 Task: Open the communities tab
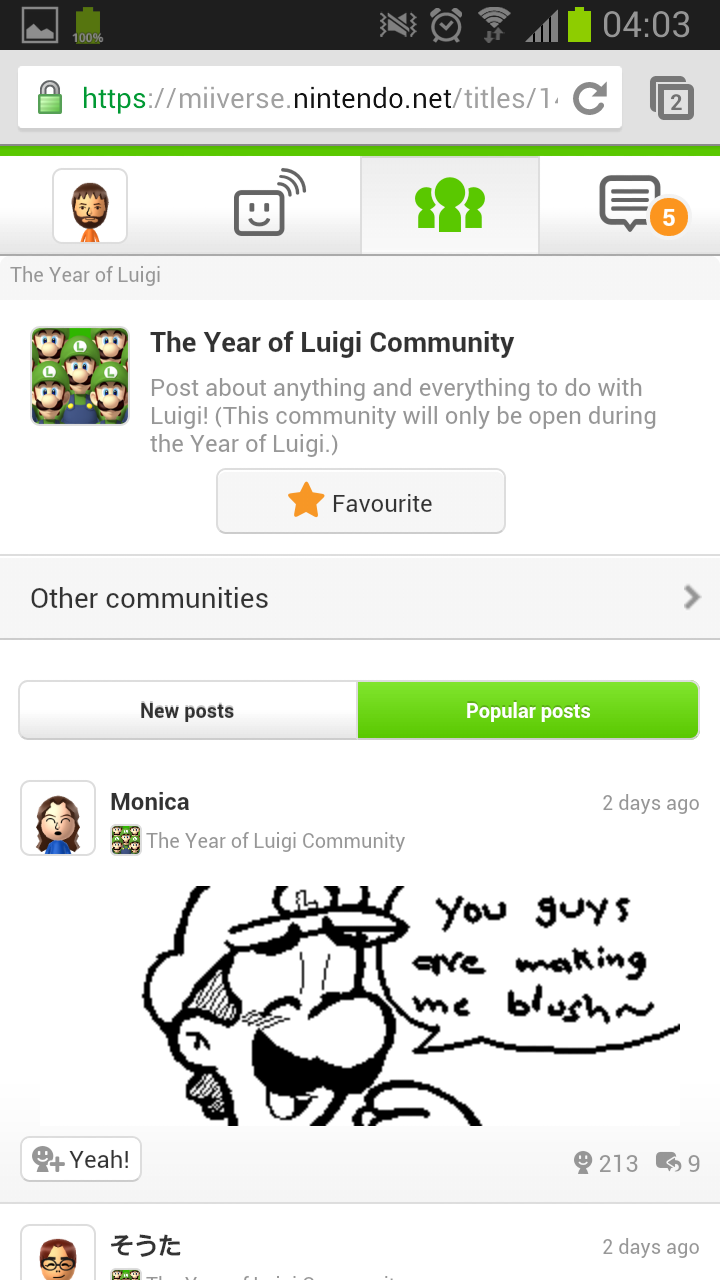coord(449,206)
